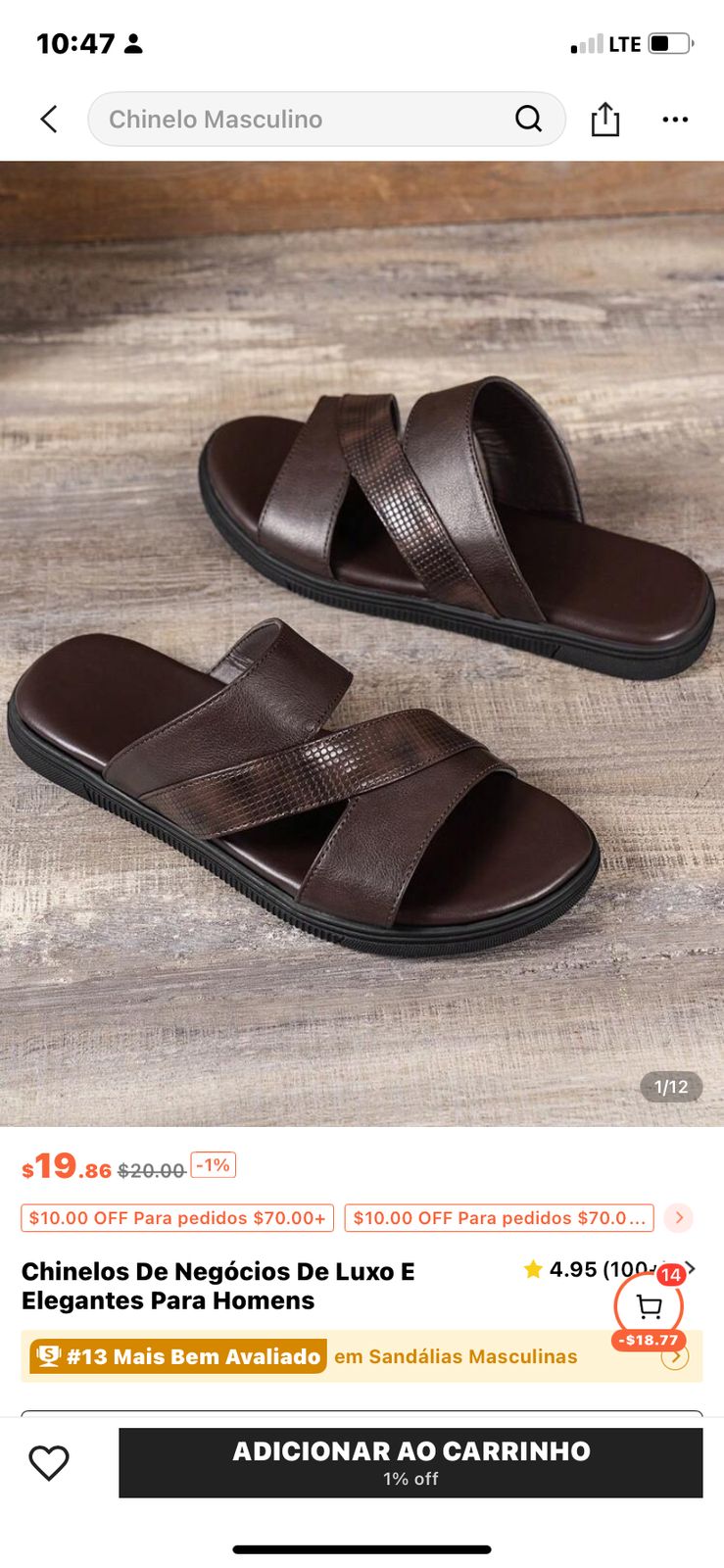
Task: Select the first $10.00 OFF coupon
Action: tap(177, 1218)
